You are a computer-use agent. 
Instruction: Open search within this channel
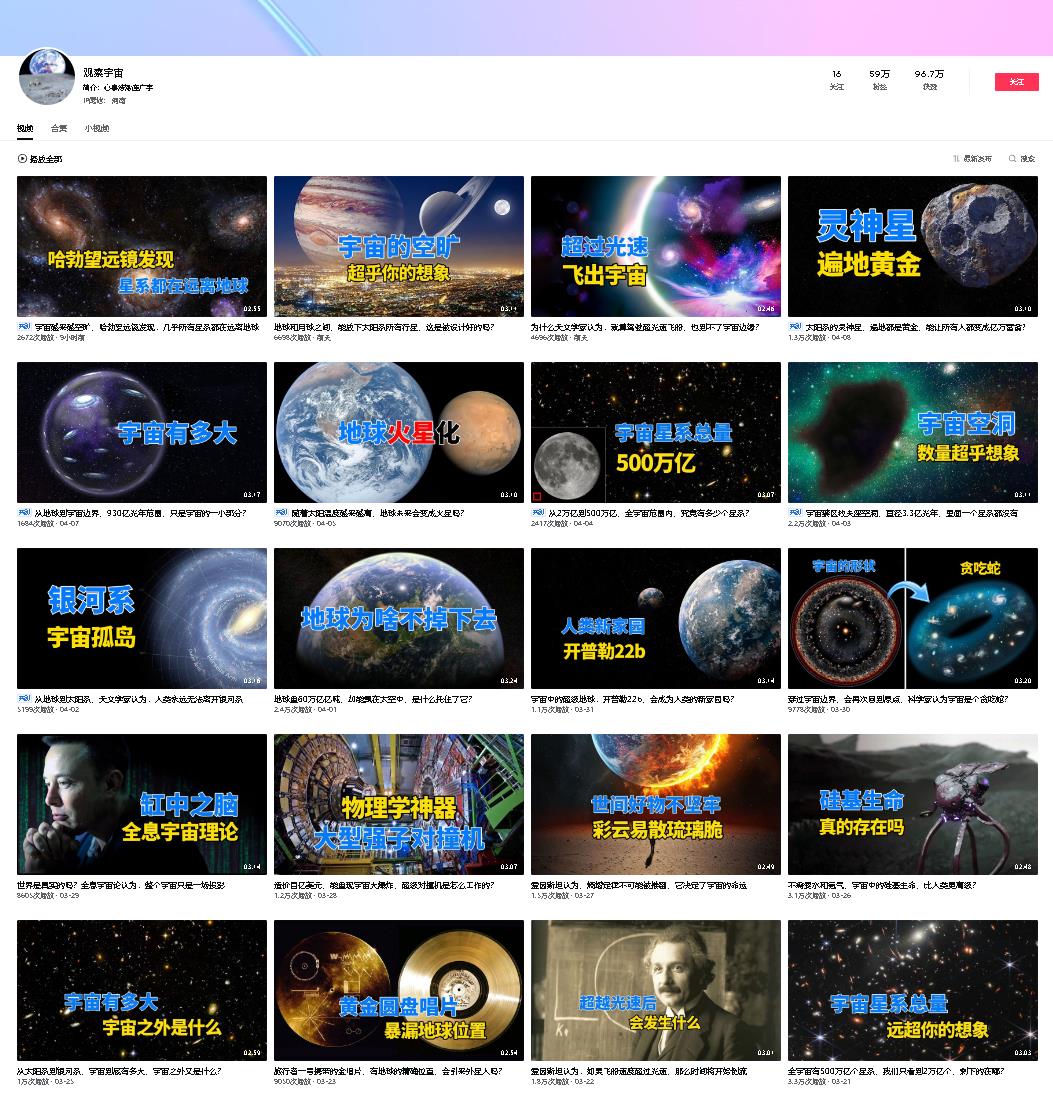tap(1022, 159)
